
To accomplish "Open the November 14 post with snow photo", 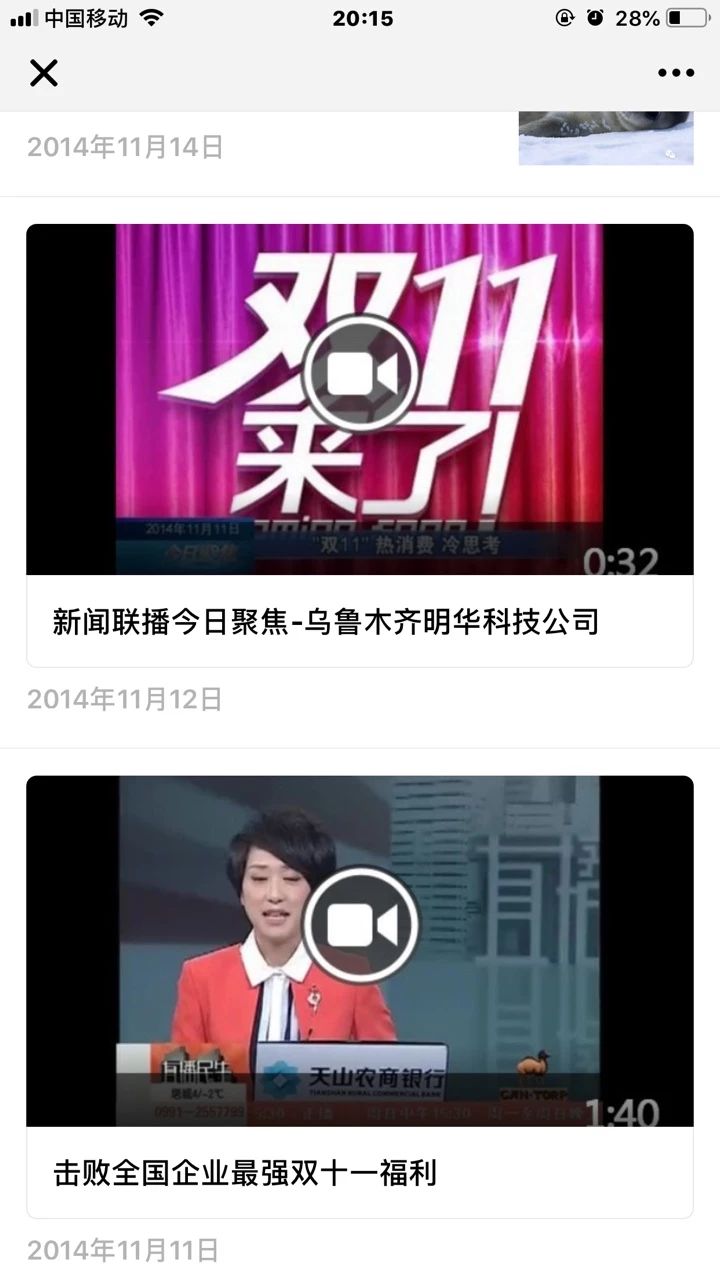I will (605, 138).
